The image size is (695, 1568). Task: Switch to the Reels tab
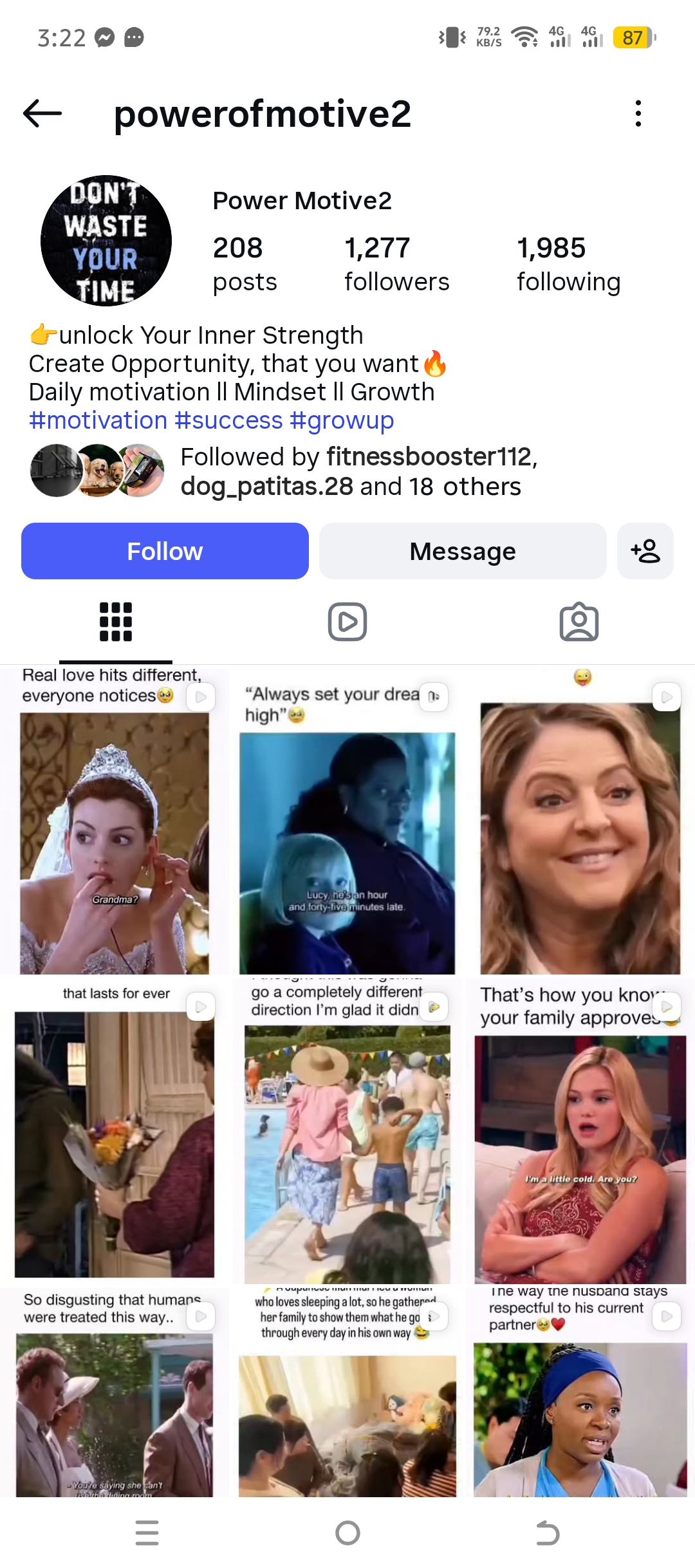click(347, 622)
